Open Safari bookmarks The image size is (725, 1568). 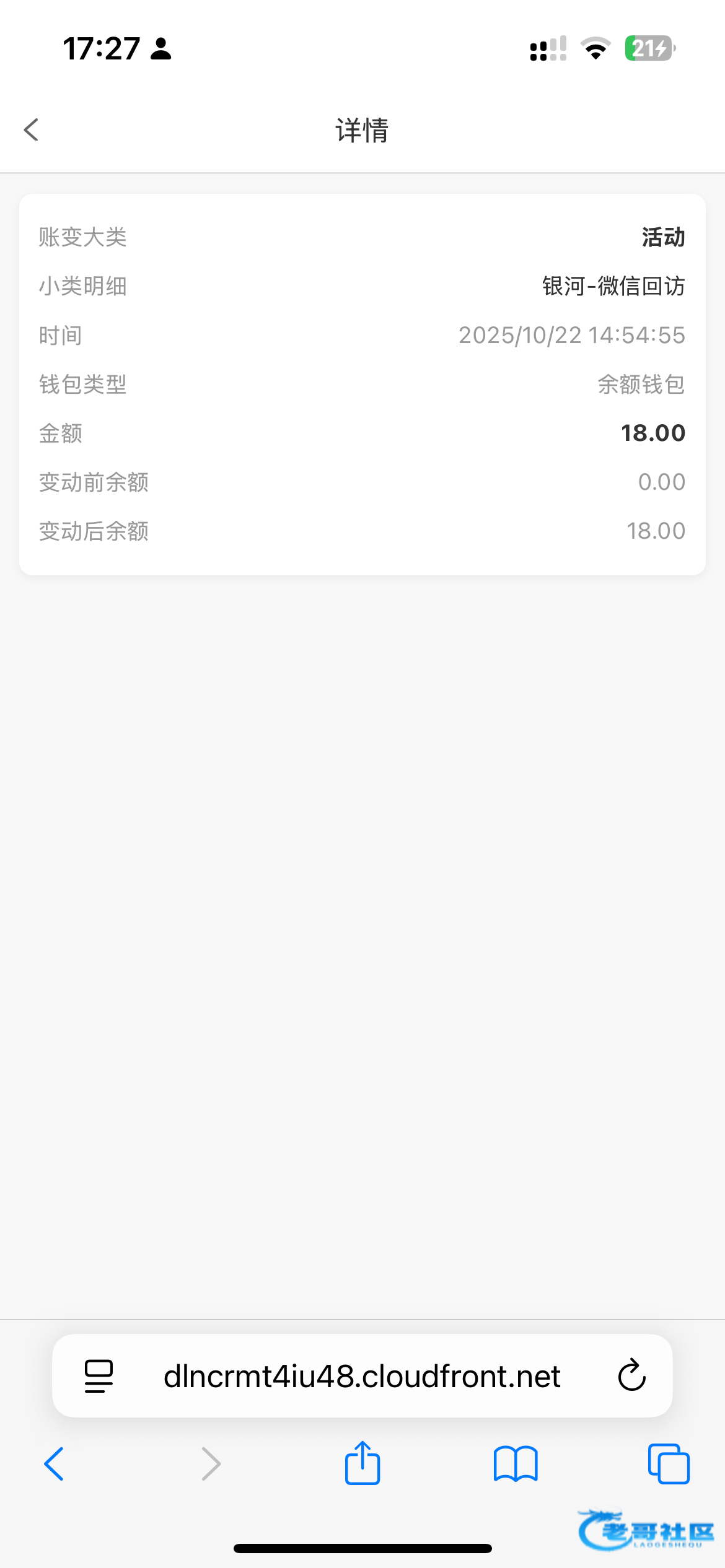point(516,1464)
